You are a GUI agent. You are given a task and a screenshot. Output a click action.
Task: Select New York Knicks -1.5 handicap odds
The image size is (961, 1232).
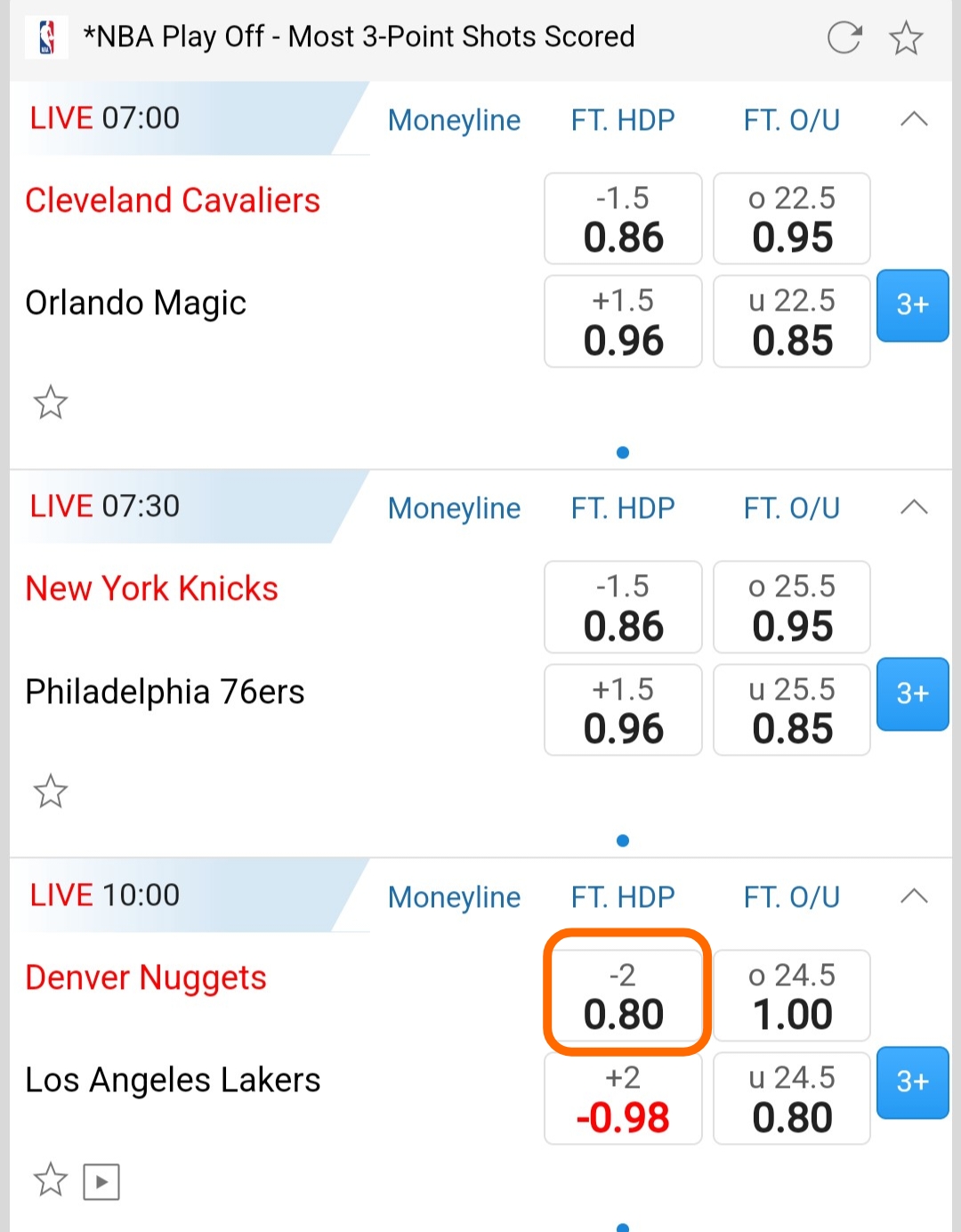(623, 607)
